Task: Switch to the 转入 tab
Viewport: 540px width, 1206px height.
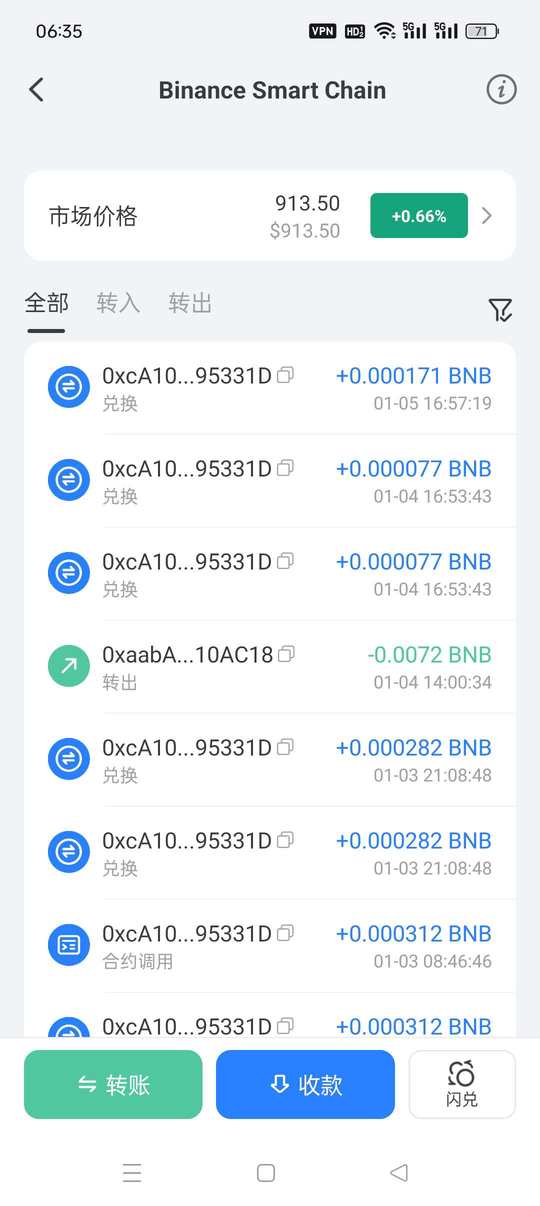Action: [x=118, y=303]
